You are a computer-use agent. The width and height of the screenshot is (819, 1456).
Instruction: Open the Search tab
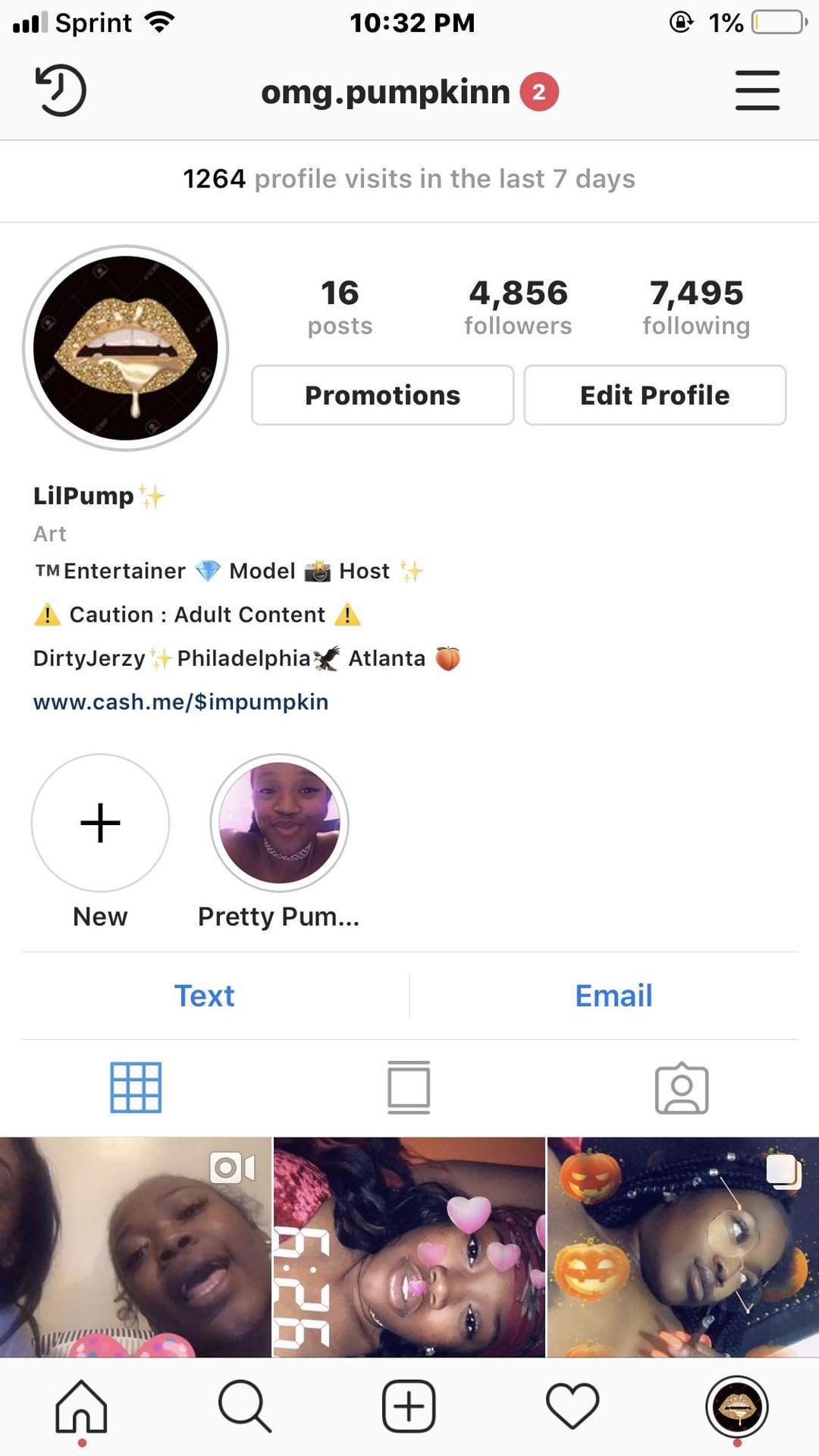pyautogui.click(x=244, y=1407)
